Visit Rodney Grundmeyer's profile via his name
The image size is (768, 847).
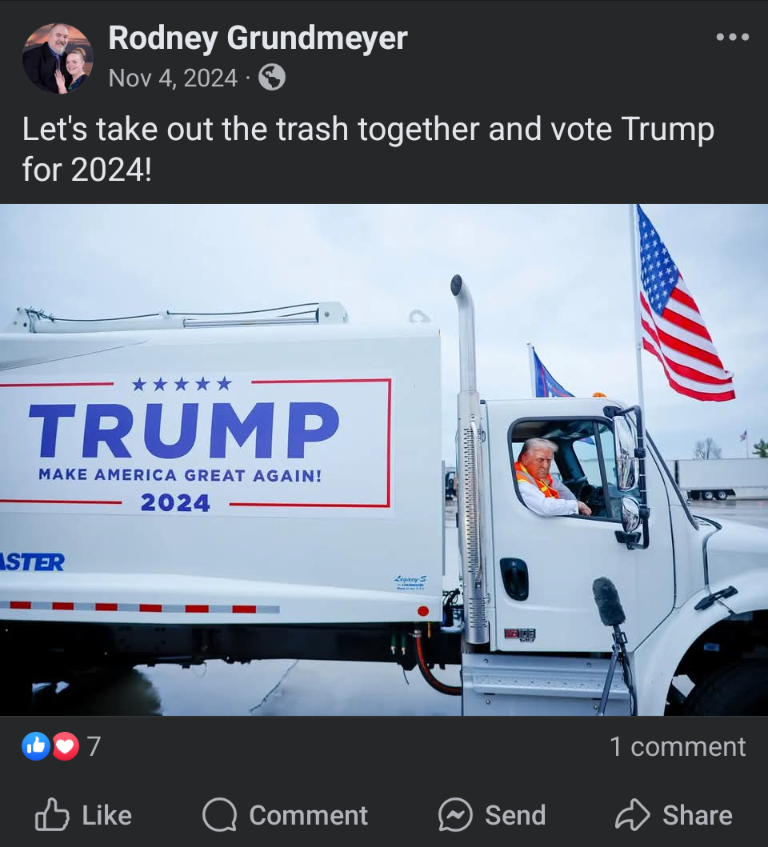(257, 38)
